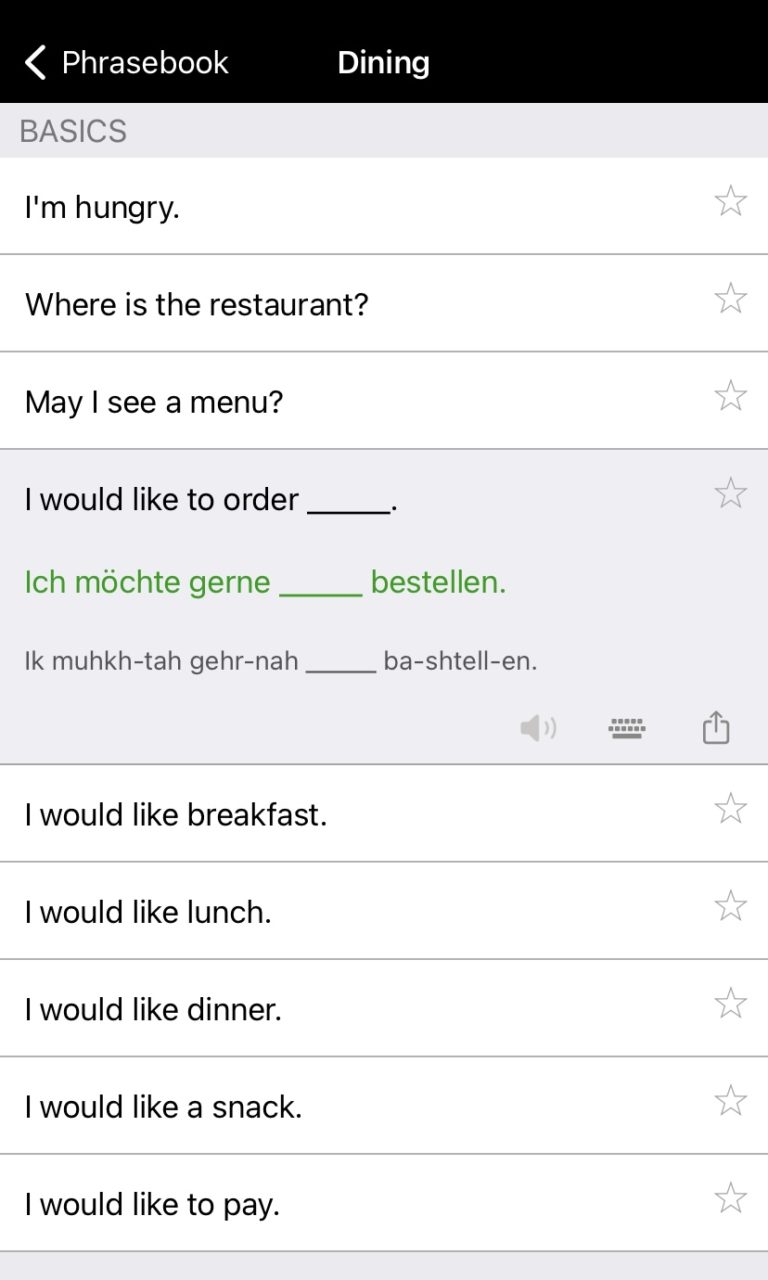The height and width of the screenshot is (1280, 768).
Task: Toggle favorite on 'Where is the restaurant?'
Action: pyautogui.click(x=731, y=297)
